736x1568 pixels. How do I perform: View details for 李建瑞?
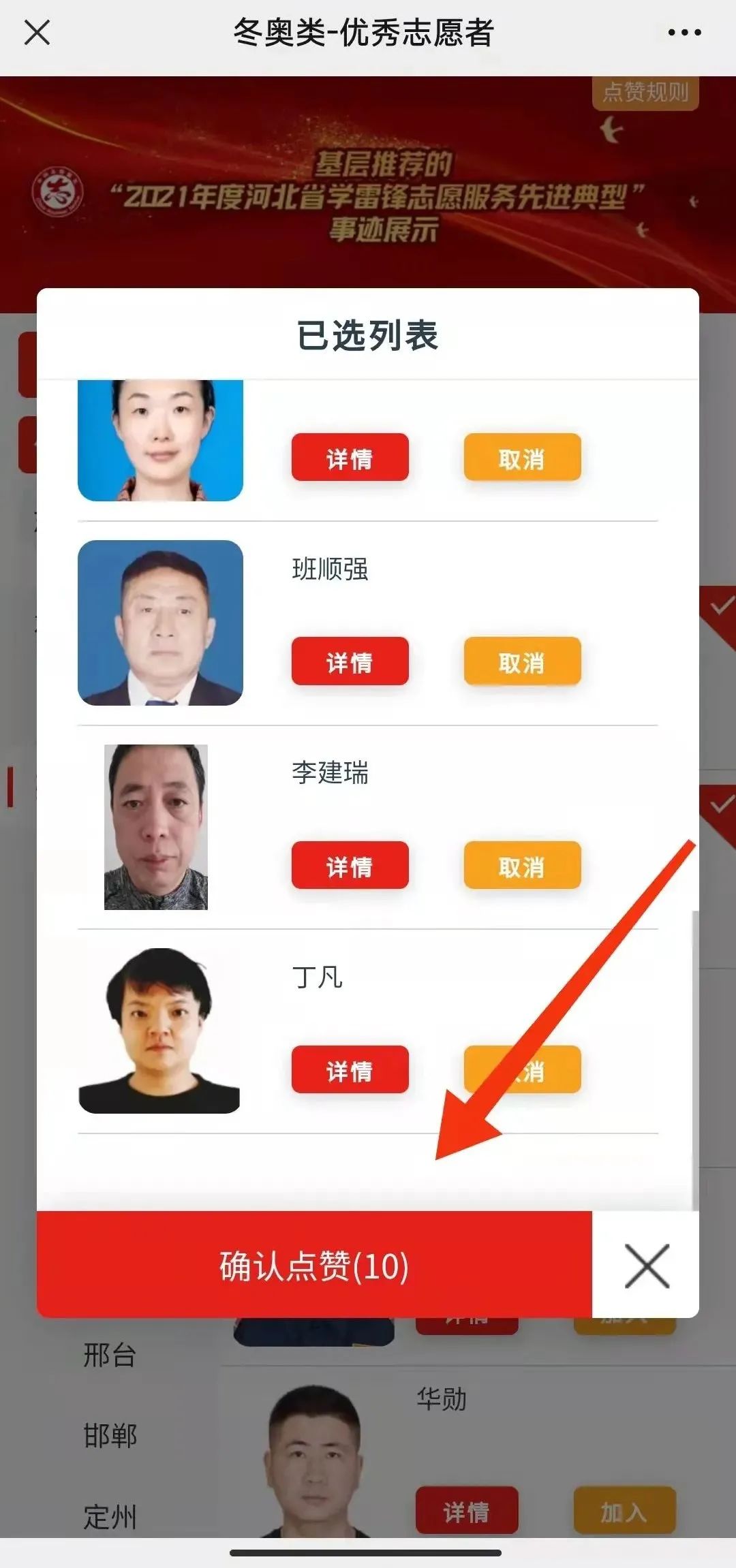click(350, 866)
